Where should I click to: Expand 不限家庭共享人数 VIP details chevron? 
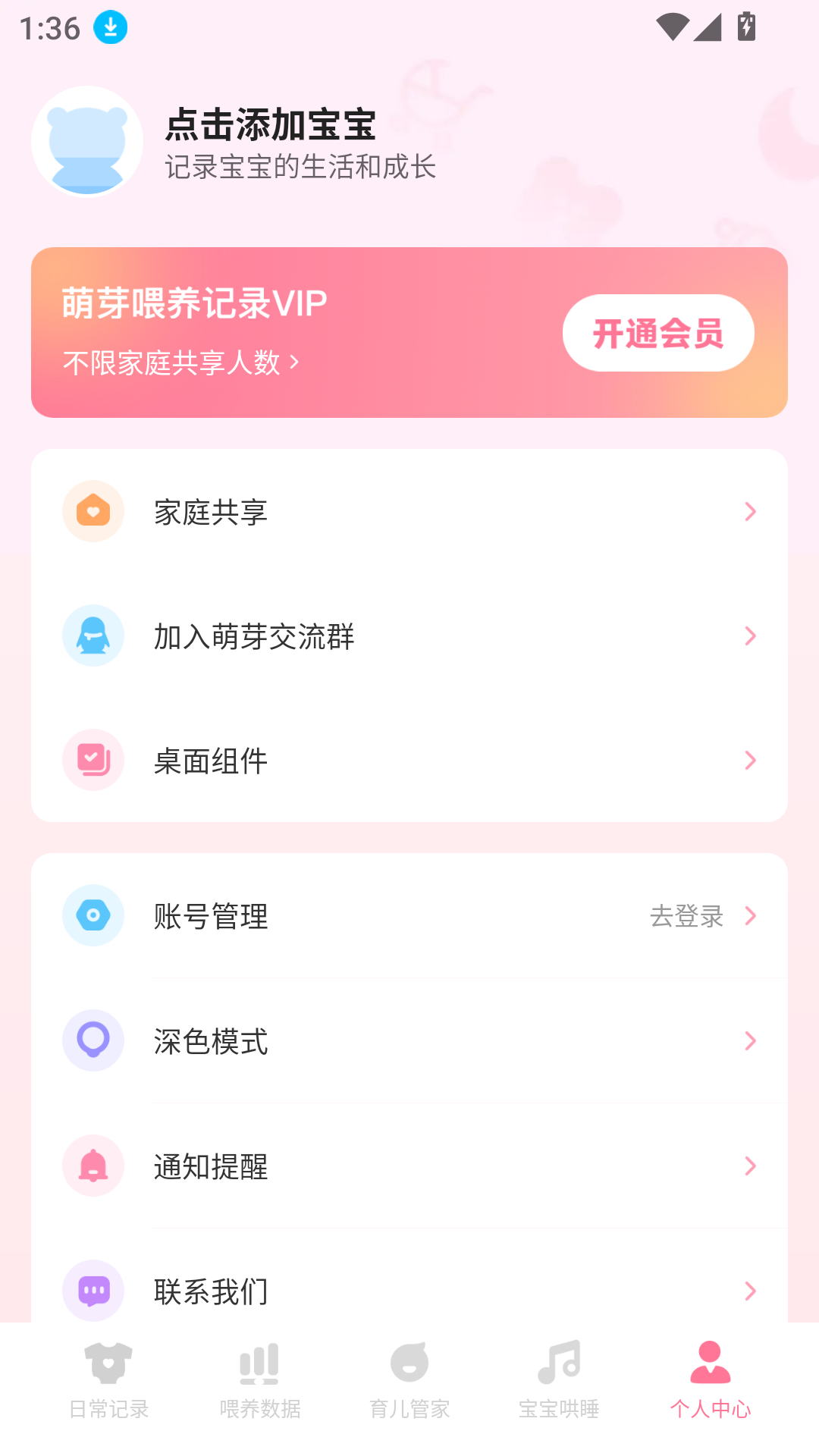click(296, 362)
